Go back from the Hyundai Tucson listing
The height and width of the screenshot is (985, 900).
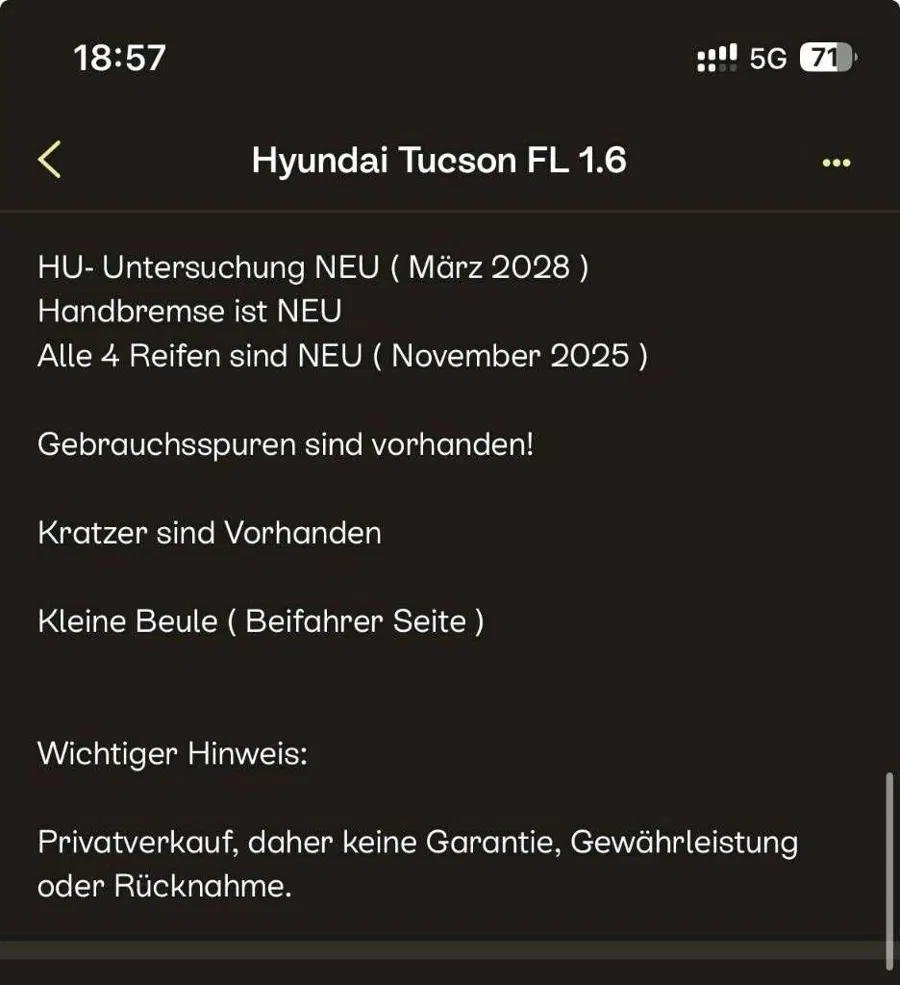click(x=50, y=160)
